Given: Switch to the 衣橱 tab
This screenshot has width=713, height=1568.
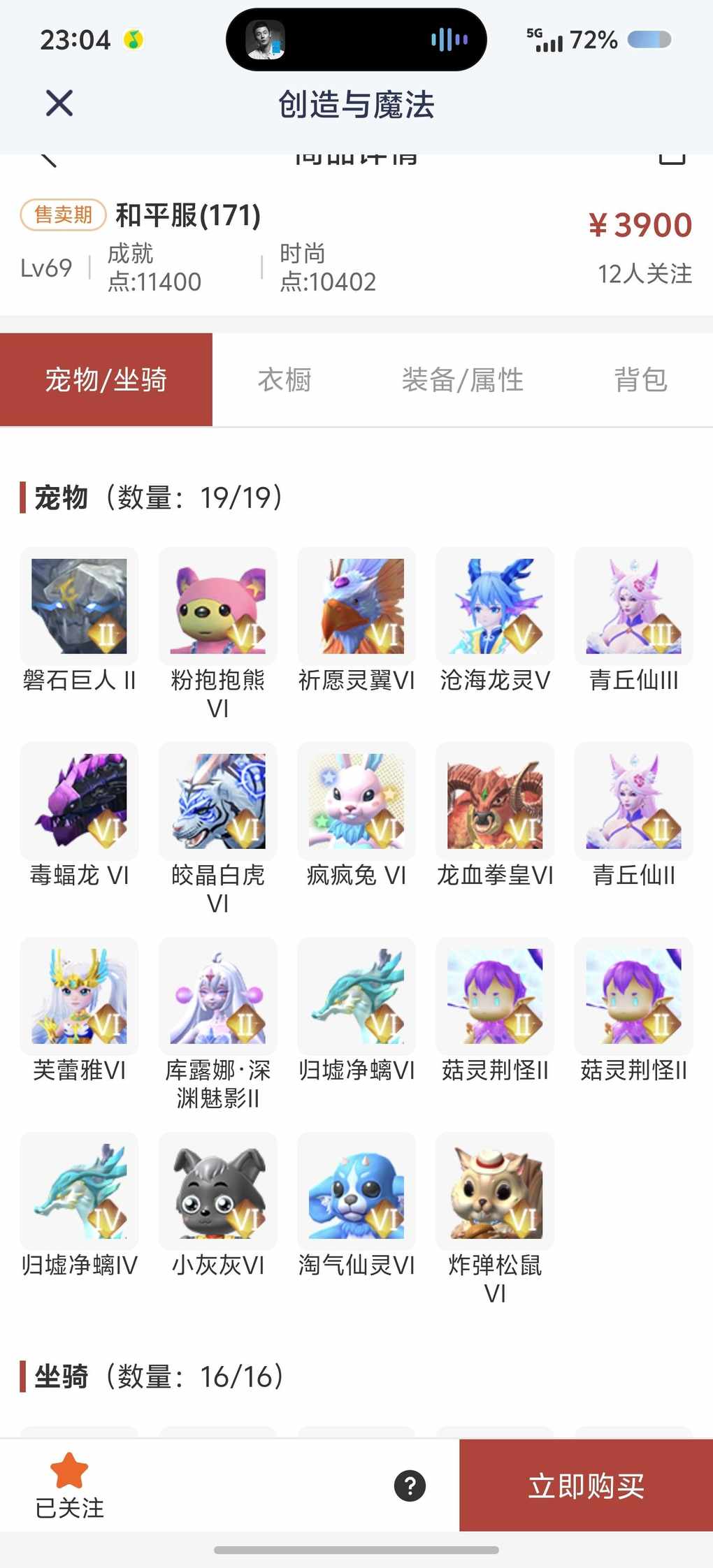Looking at the screenshot, I should tap(285, 379).
